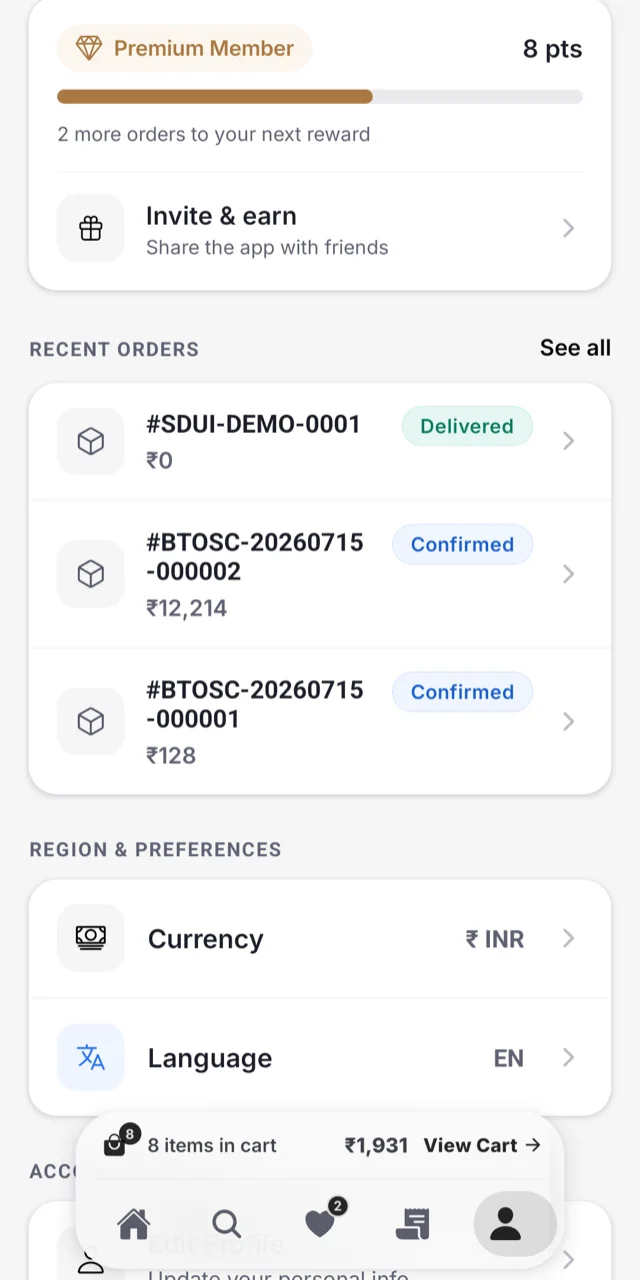Select the profile tab
This screenshot has width=640, height=1280.
pos(506,1224)
